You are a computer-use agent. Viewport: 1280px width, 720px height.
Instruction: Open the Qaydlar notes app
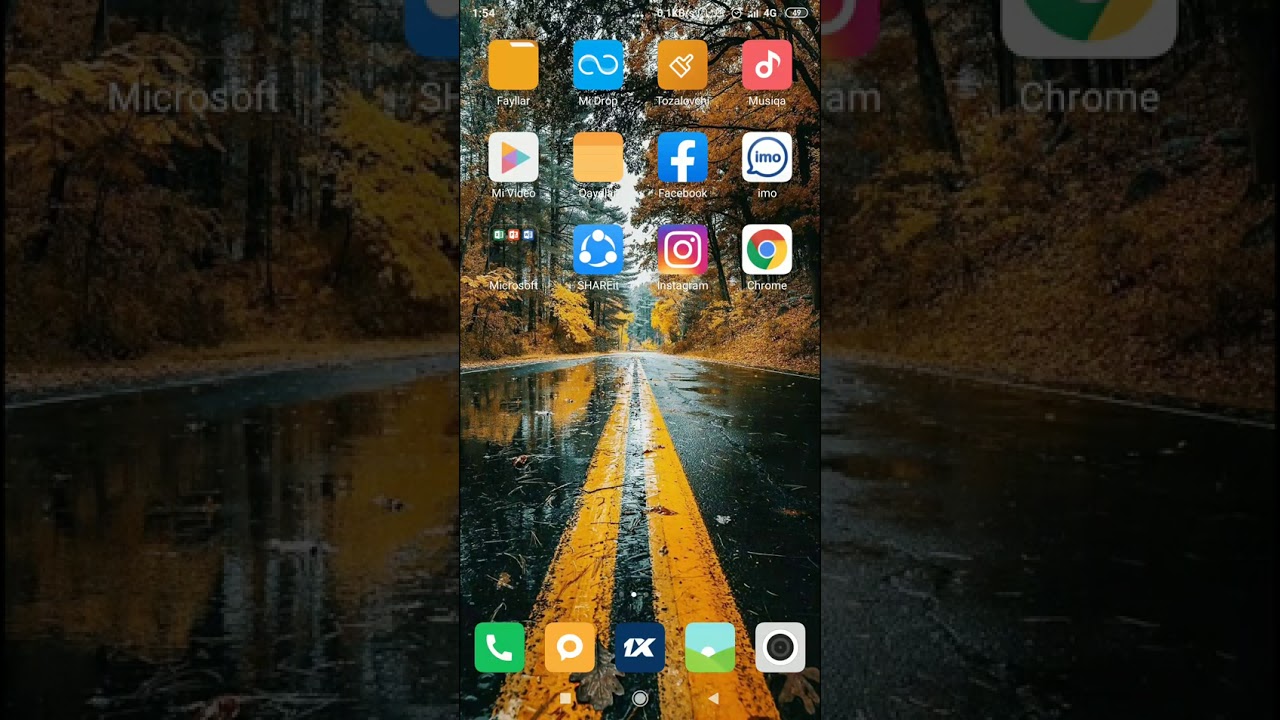598,158
